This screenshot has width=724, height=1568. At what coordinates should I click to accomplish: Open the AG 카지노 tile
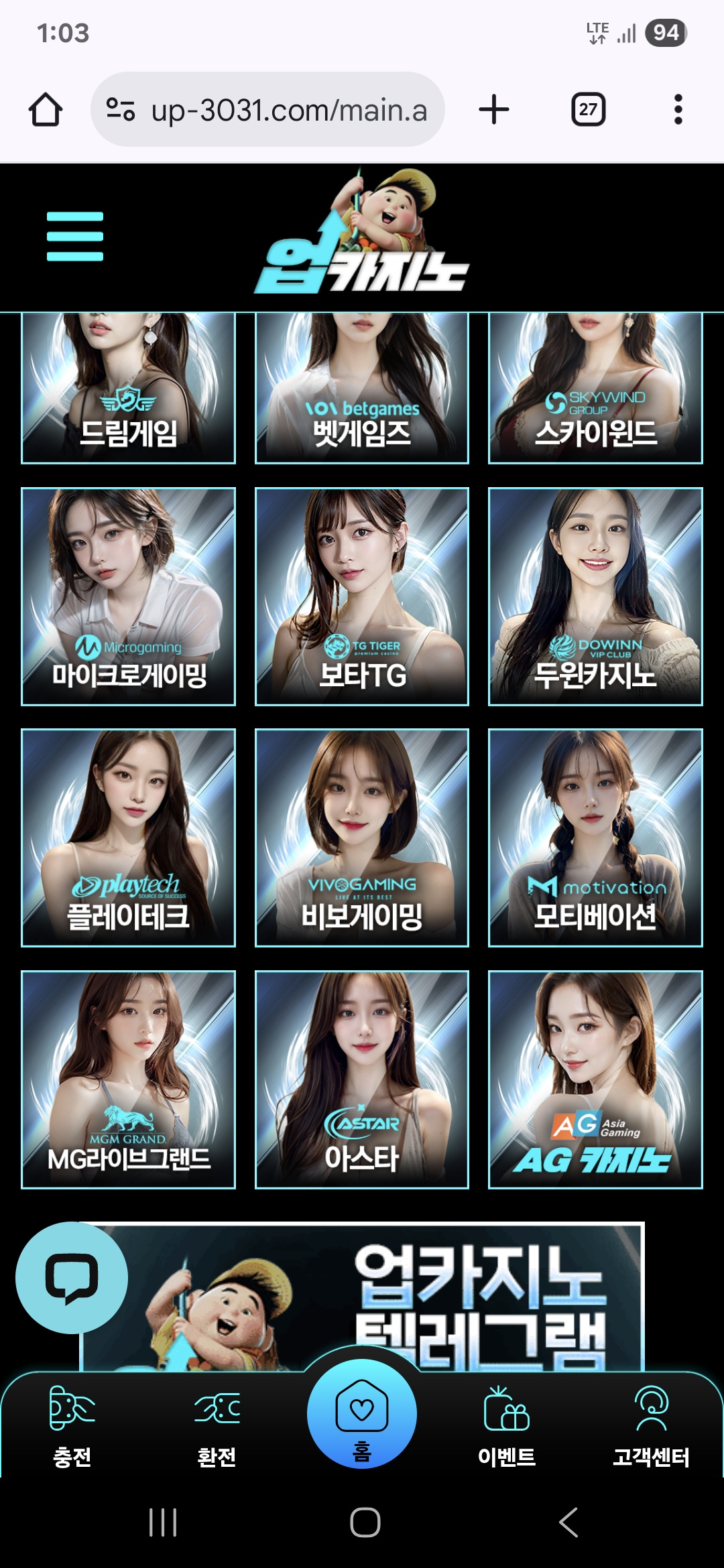pyautogui.click(x=595, y=1079)
